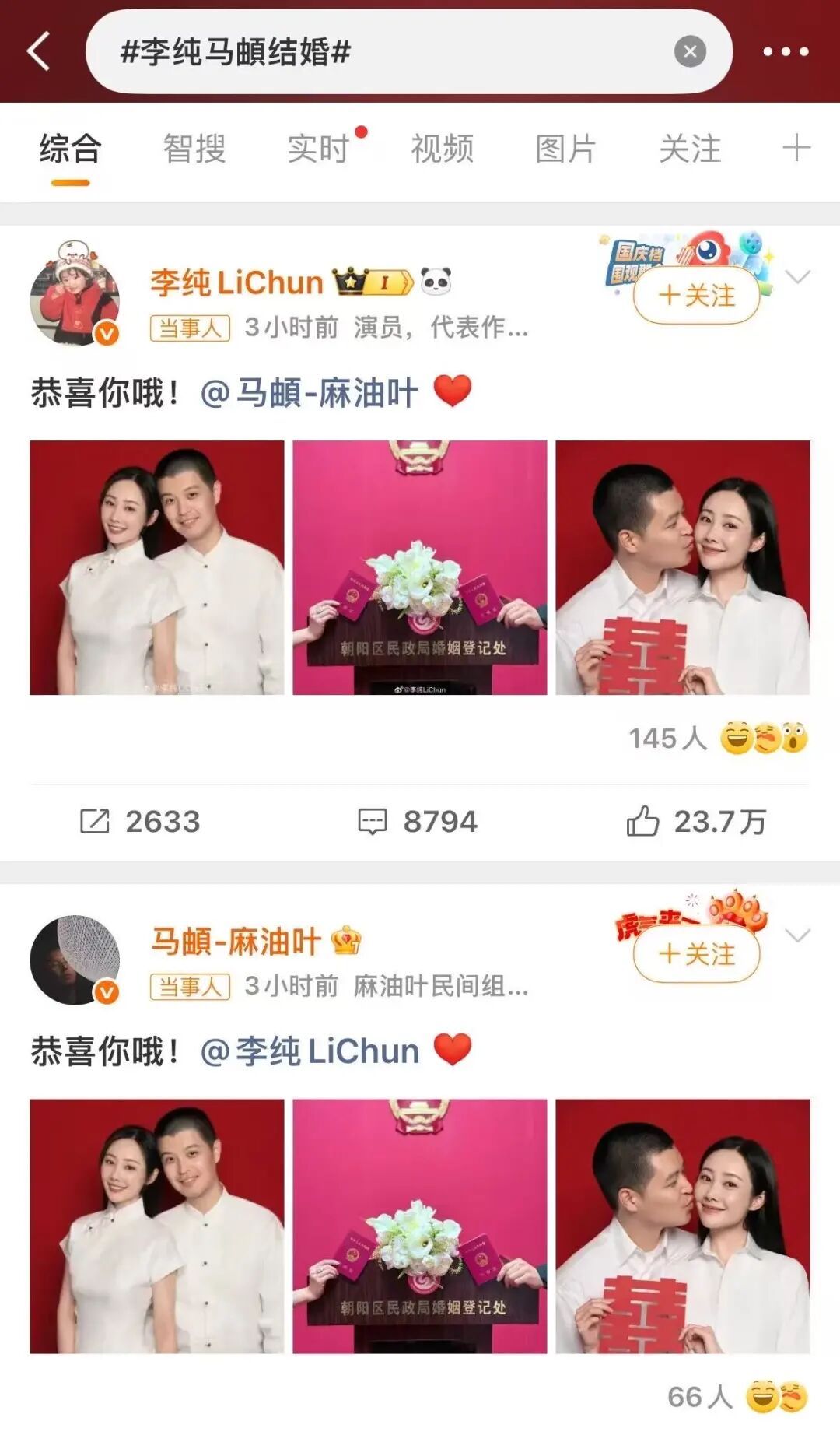Repost 李纯 LiChun's post

tap(140, 822)
